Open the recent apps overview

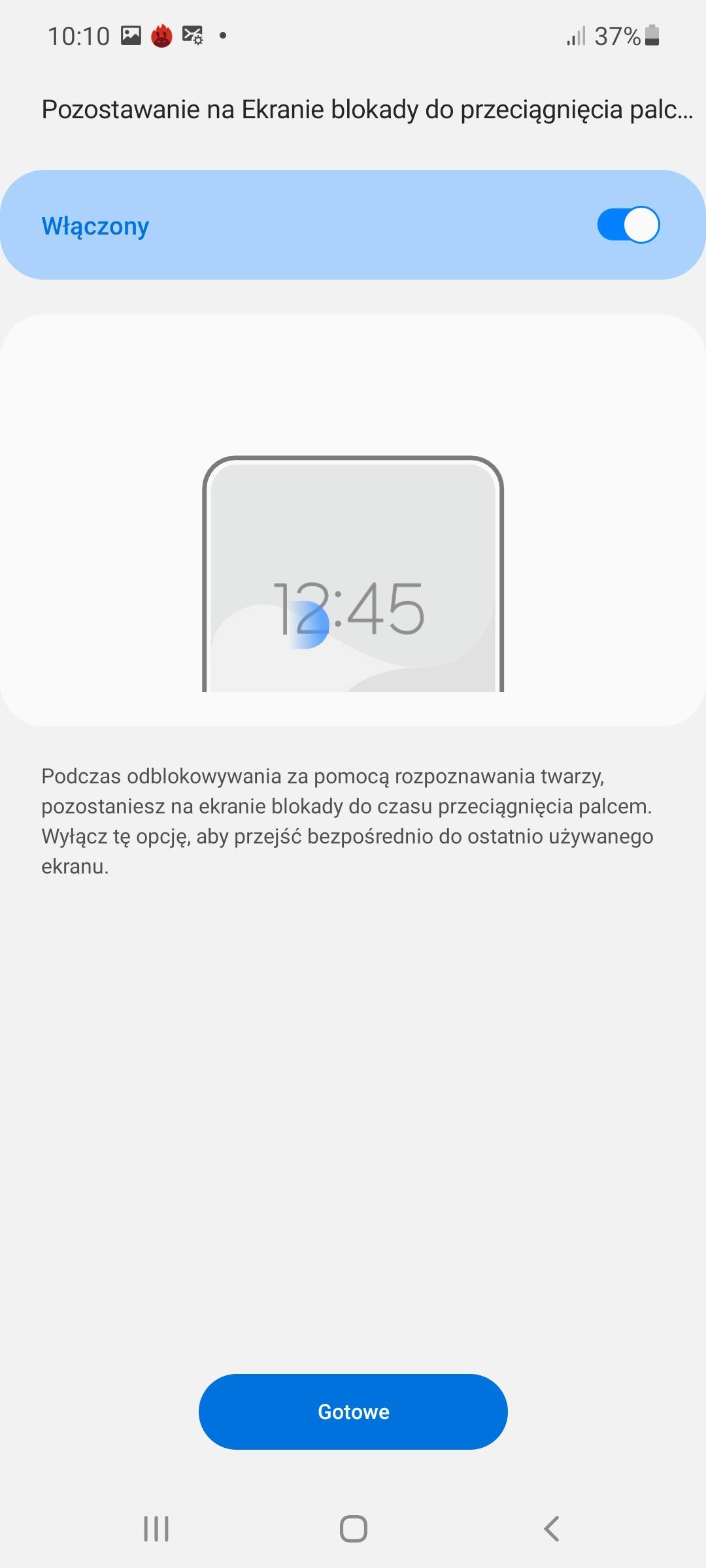click(156, 1529)
